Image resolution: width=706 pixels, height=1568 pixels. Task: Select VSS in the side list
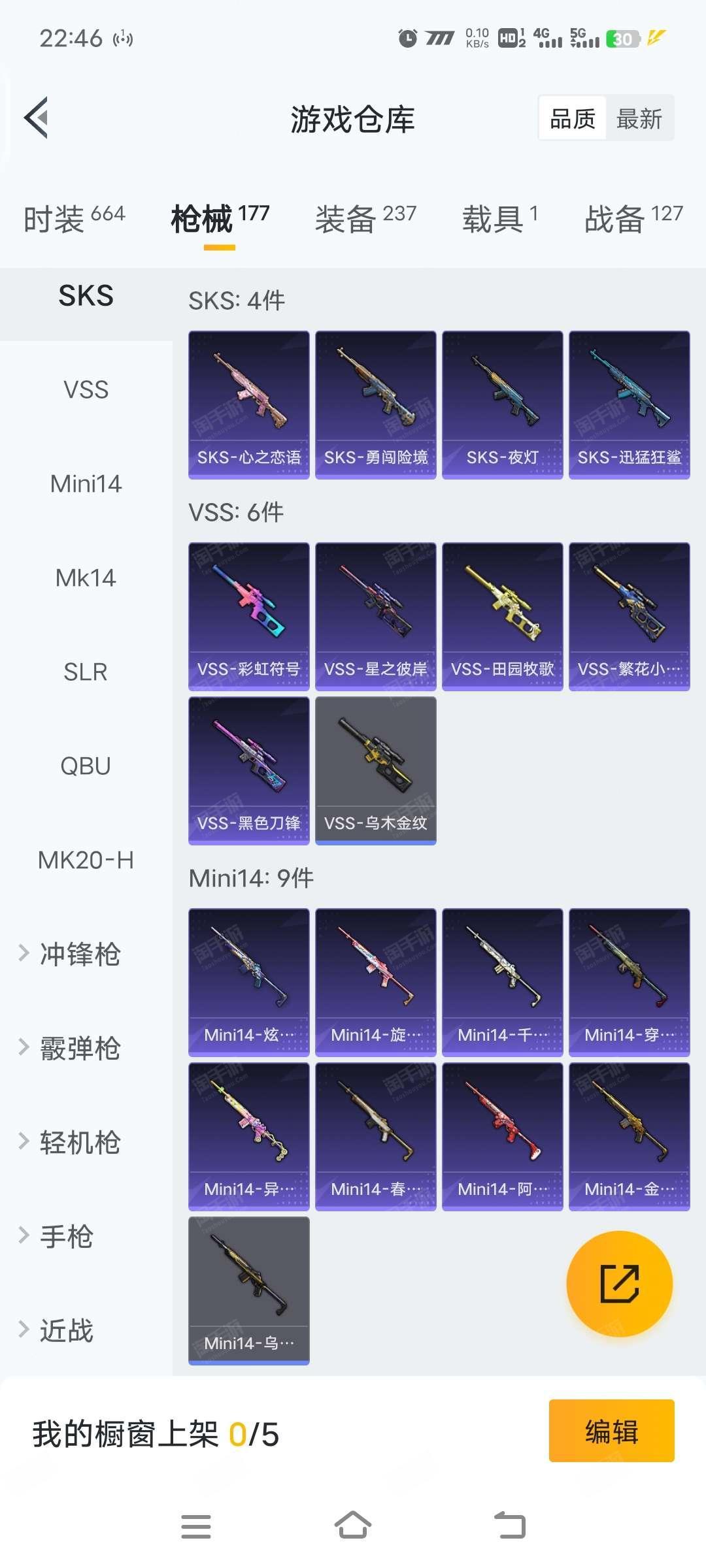(x=86, y=390)
